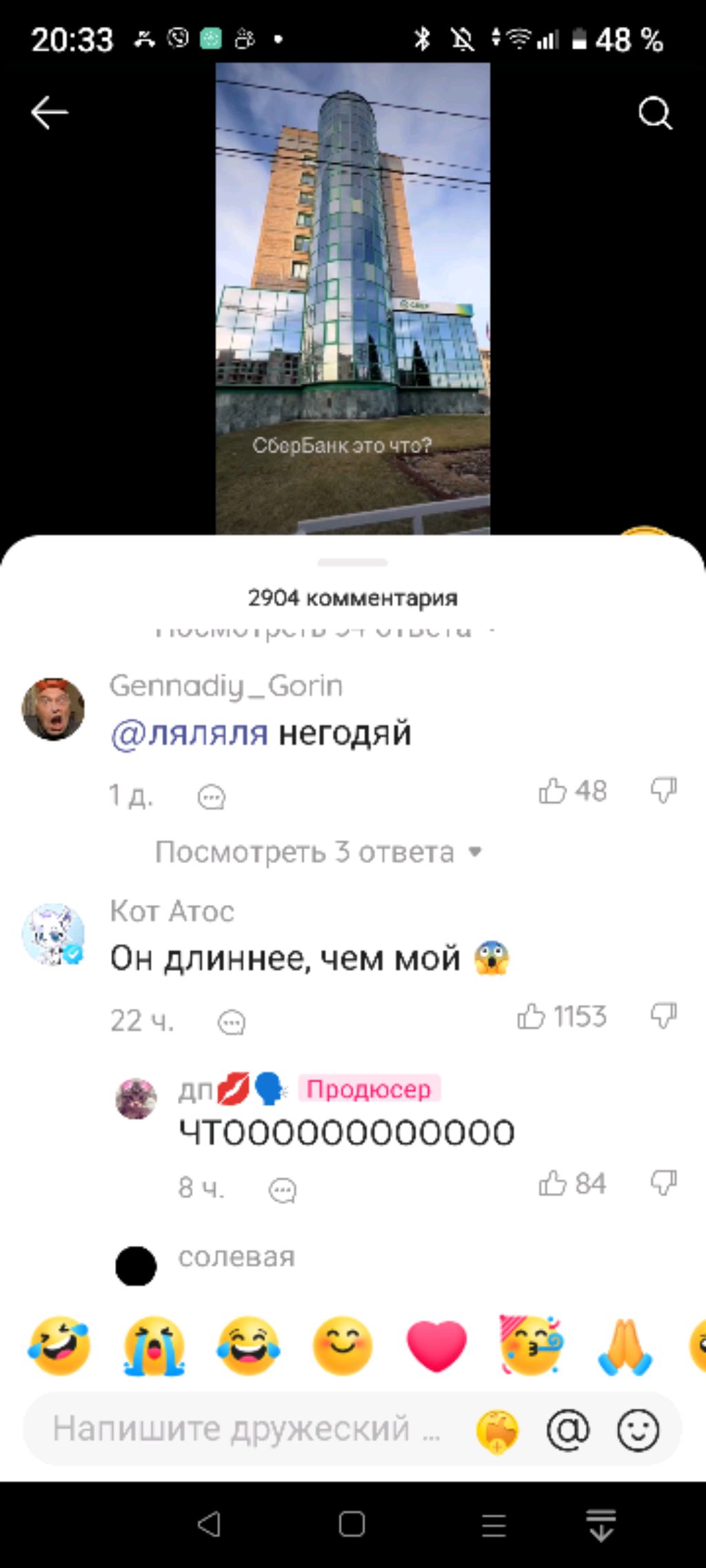Reply to Кот Атос's comment

tap(232, 1021)
